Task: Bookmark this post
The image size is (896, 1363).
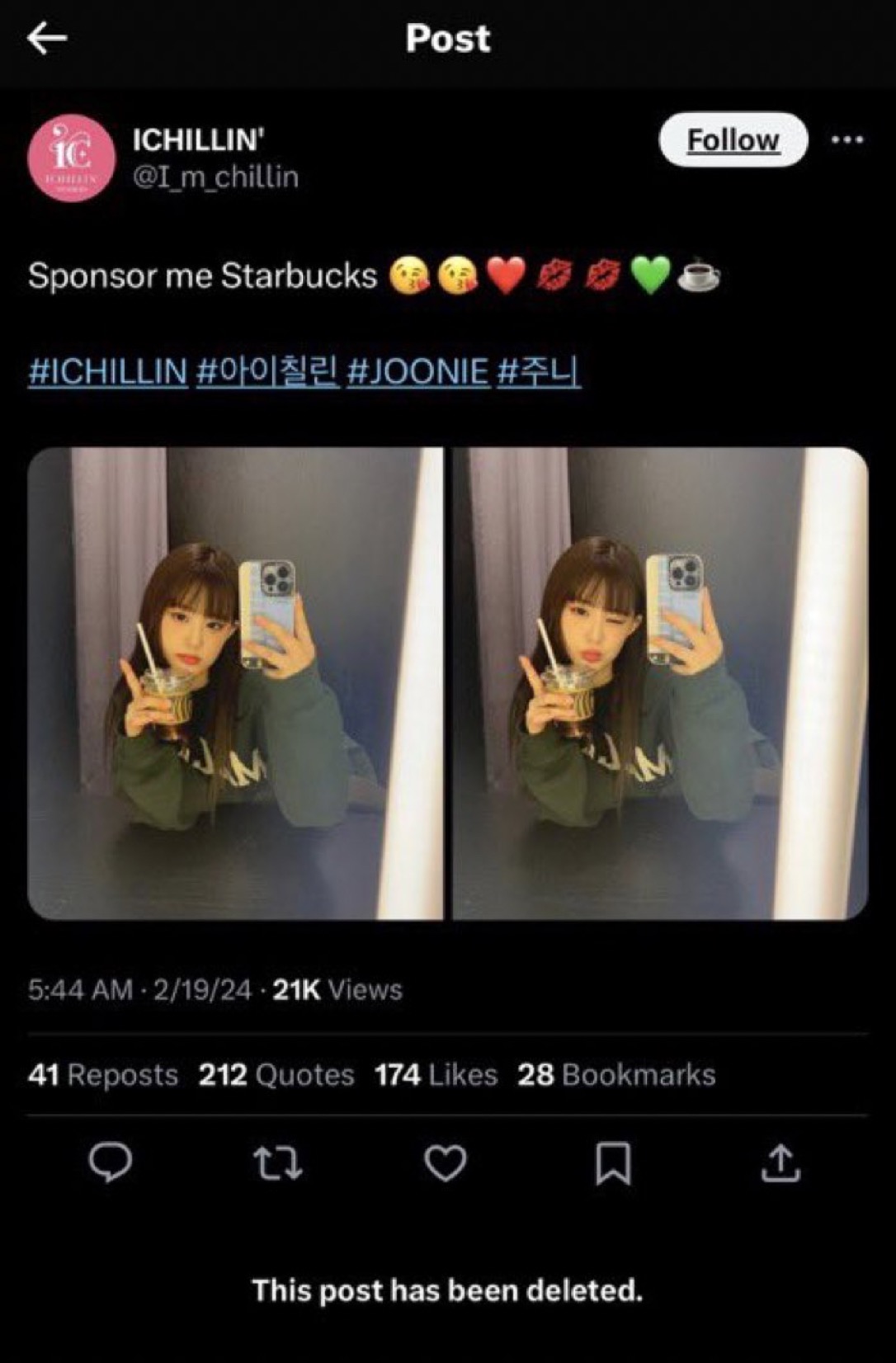Action: [x=613, y=1163]
